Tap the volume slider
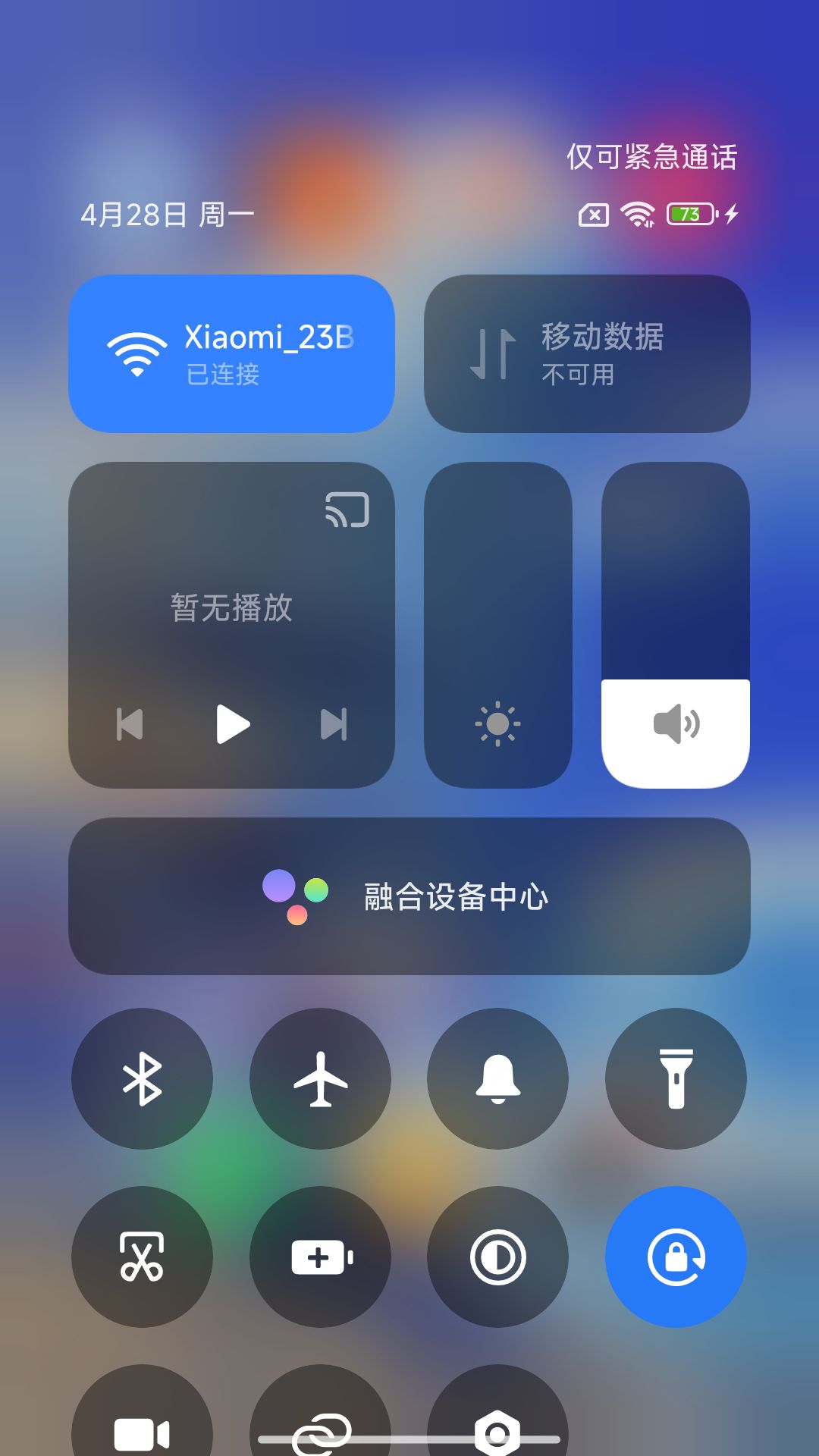Image resolution: width=819 pixels, height=1456 pixels. coord(675,625)
